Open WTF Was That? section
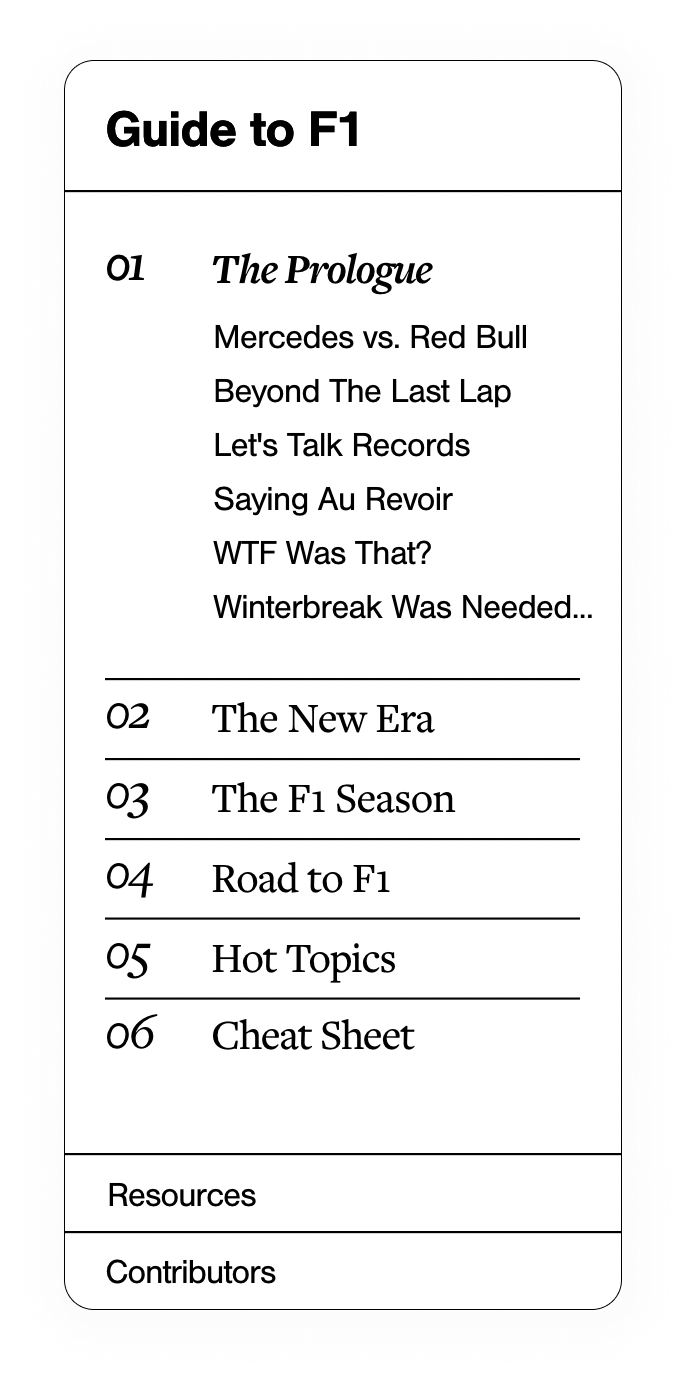The width and height of the screenshot is (694, 1386). [322, 553]
